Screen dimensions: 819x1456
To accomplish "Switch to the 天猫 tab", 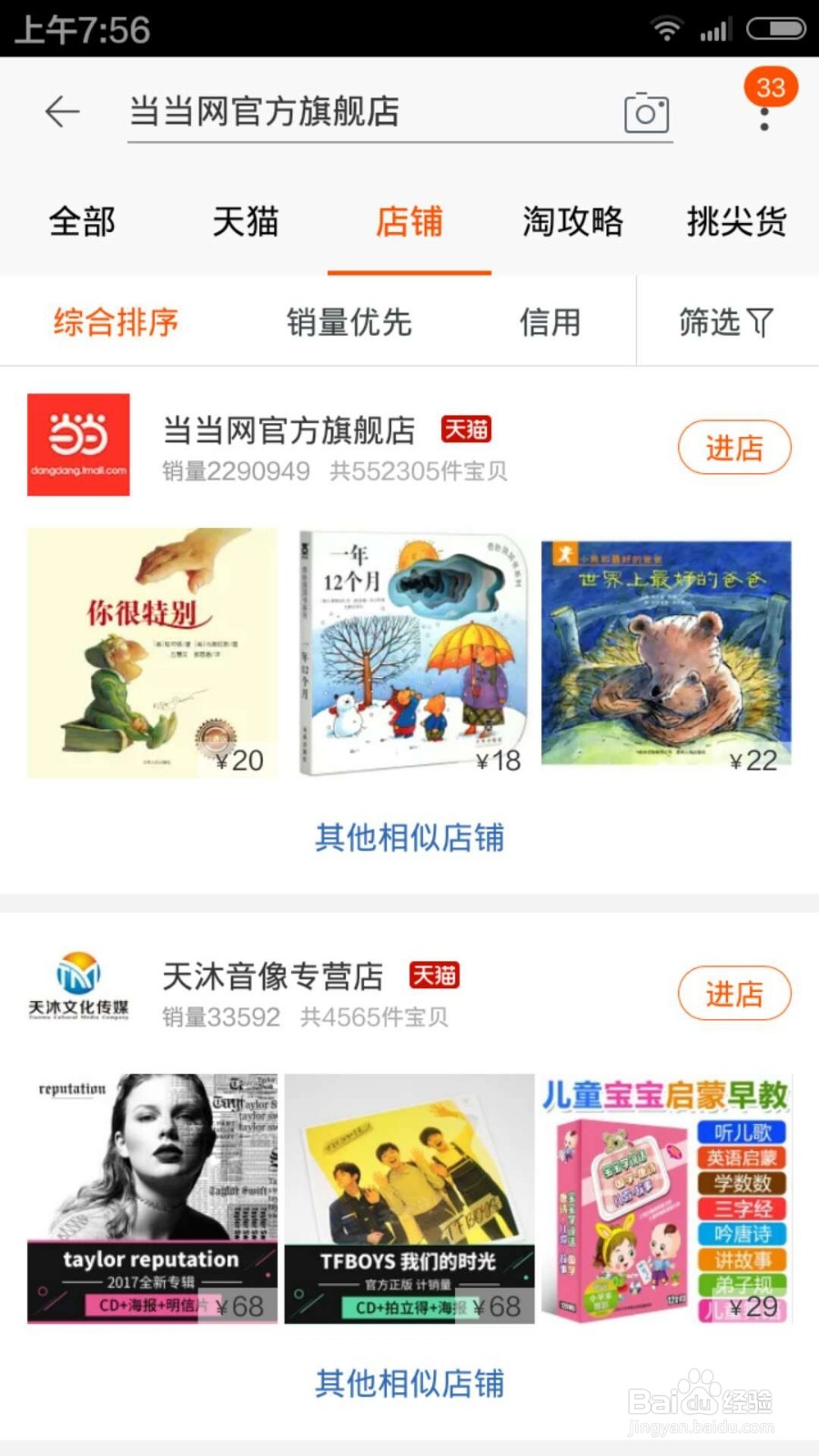I will click(x=246, y=221).
